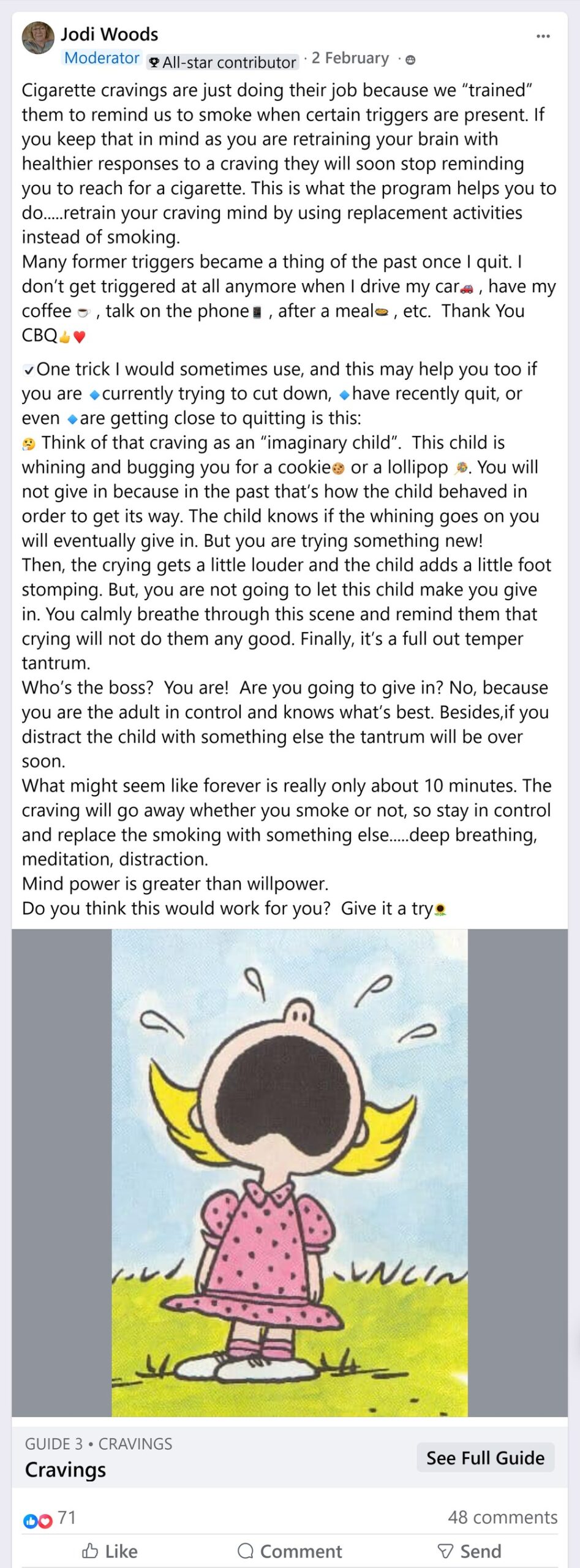Tap See Full Guide button
Viewport: 580px width, 1568px height.
(485, 1458)
